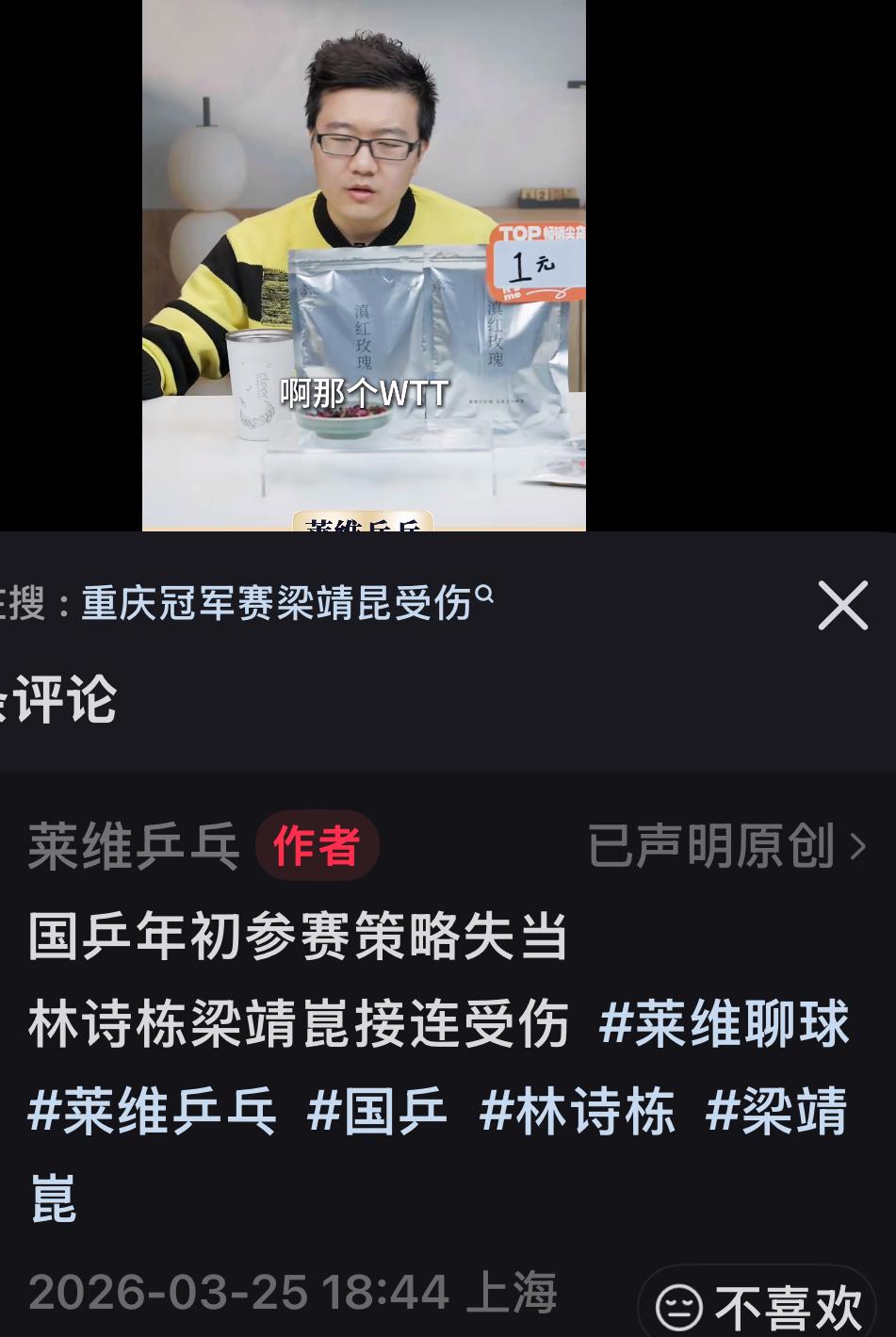Tap the red 作者 author badge
The width and height of the screenshot is (896, 1337).
tap(317, 845)
